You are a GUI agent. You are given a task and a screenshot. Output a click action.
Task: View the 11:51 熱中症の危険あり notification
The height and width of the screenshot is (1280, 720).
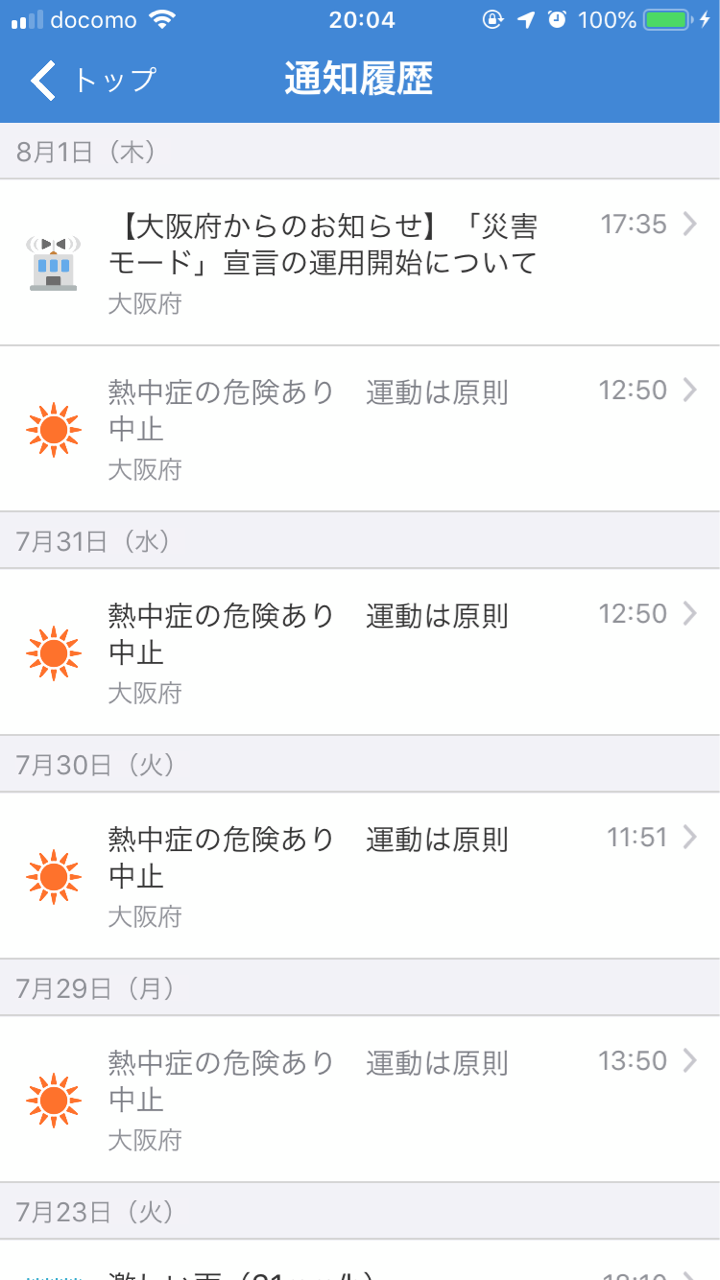coord(360,876)
